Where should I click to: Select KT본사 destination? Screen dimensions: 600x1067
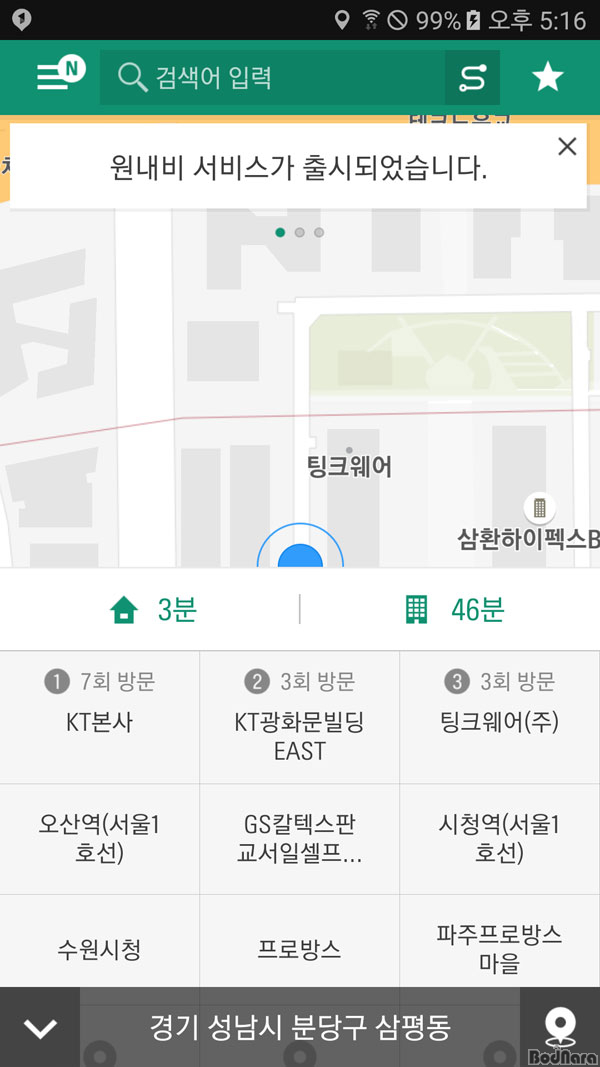[100, 717]
